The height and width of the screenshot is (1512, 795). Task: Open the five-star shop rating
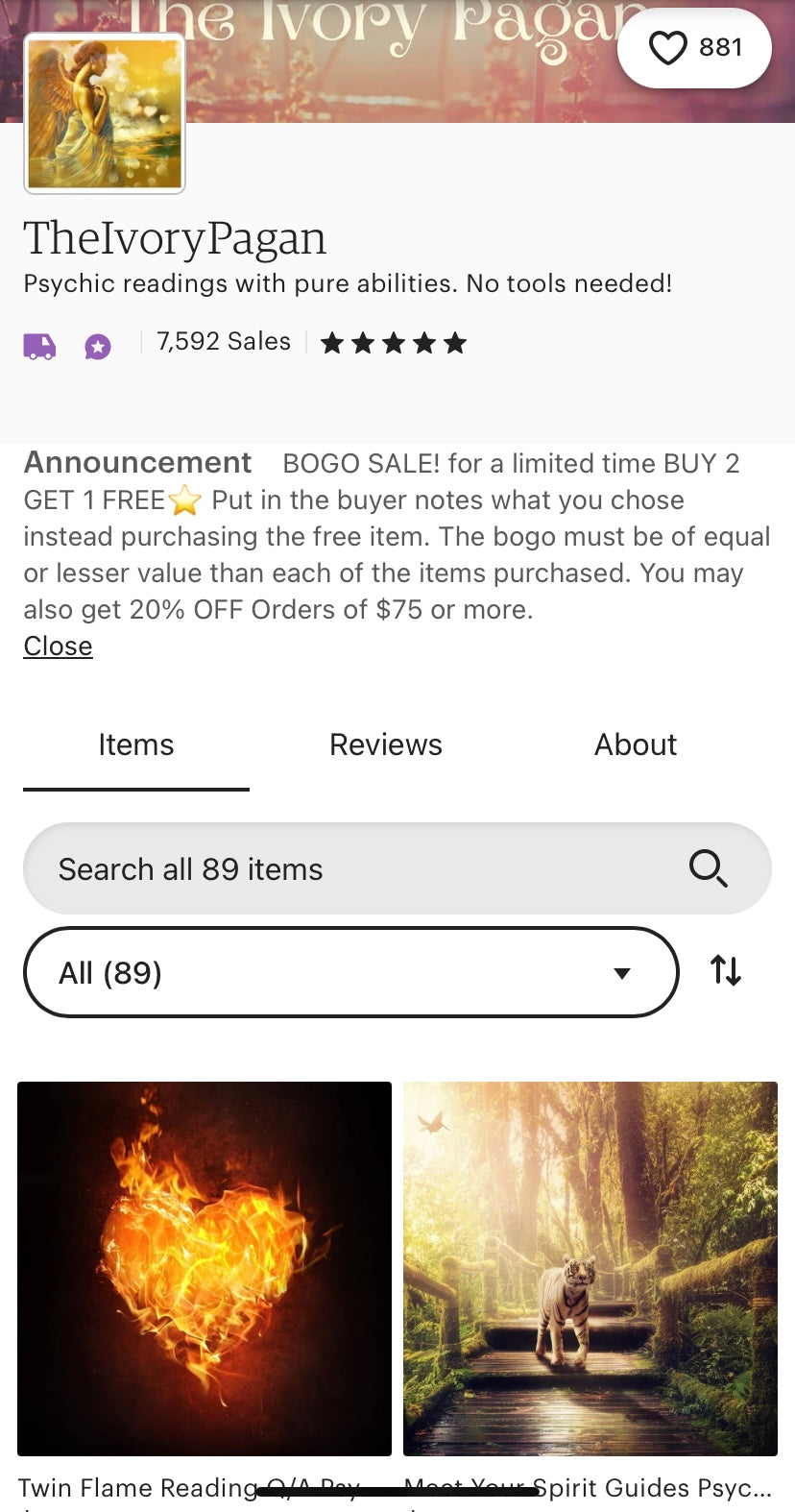coord(394,343)
